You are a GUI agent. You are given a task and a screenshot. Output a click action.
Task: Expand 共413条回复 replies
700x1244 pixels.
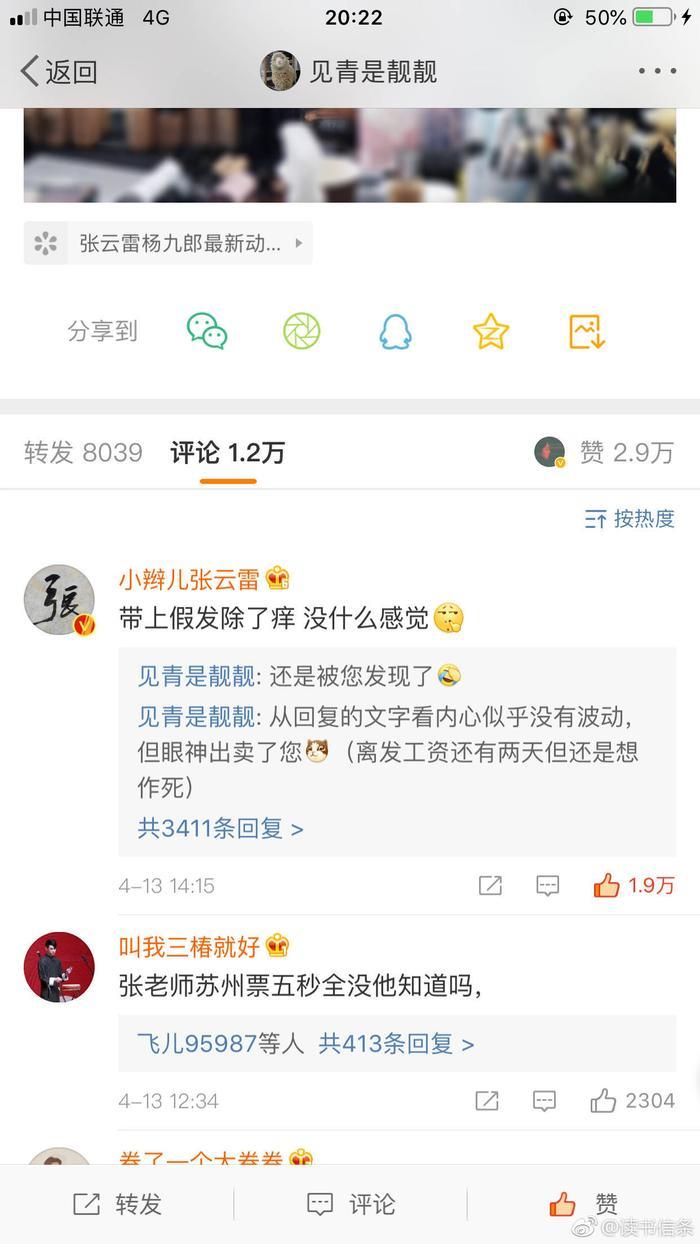(396, 1044)
